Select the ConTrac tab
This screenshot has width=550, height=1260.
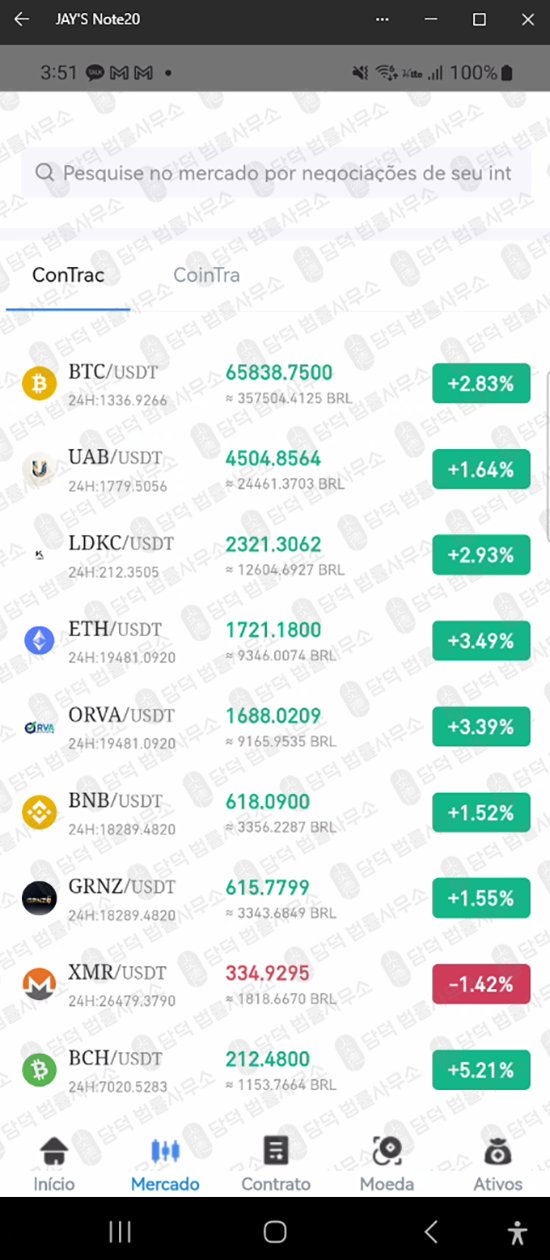(68, 275)
